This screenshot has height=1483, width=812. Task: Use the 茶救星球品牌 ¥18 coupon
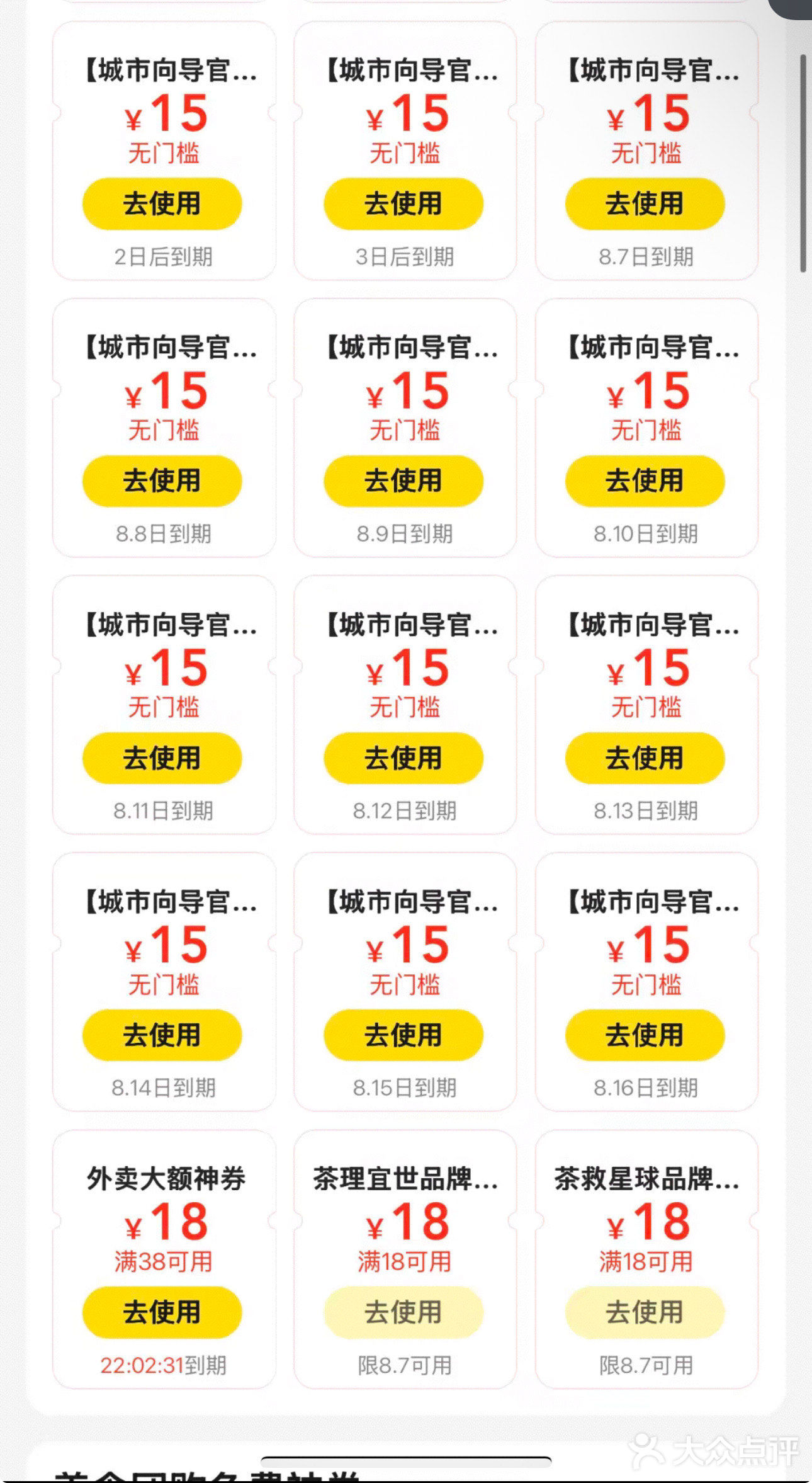click(x=645, y=1312)
